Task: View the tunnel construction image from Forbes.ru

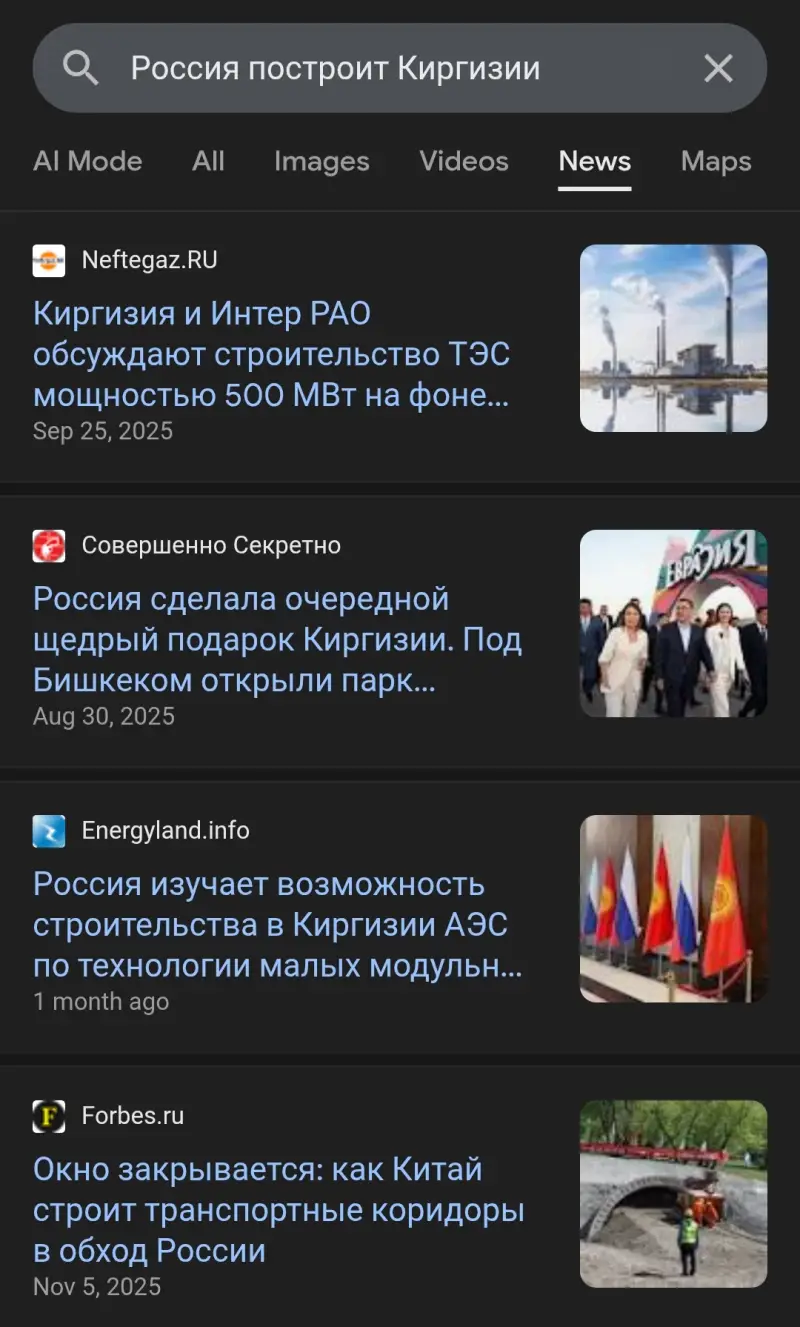Action: [x=673, y=1193]
